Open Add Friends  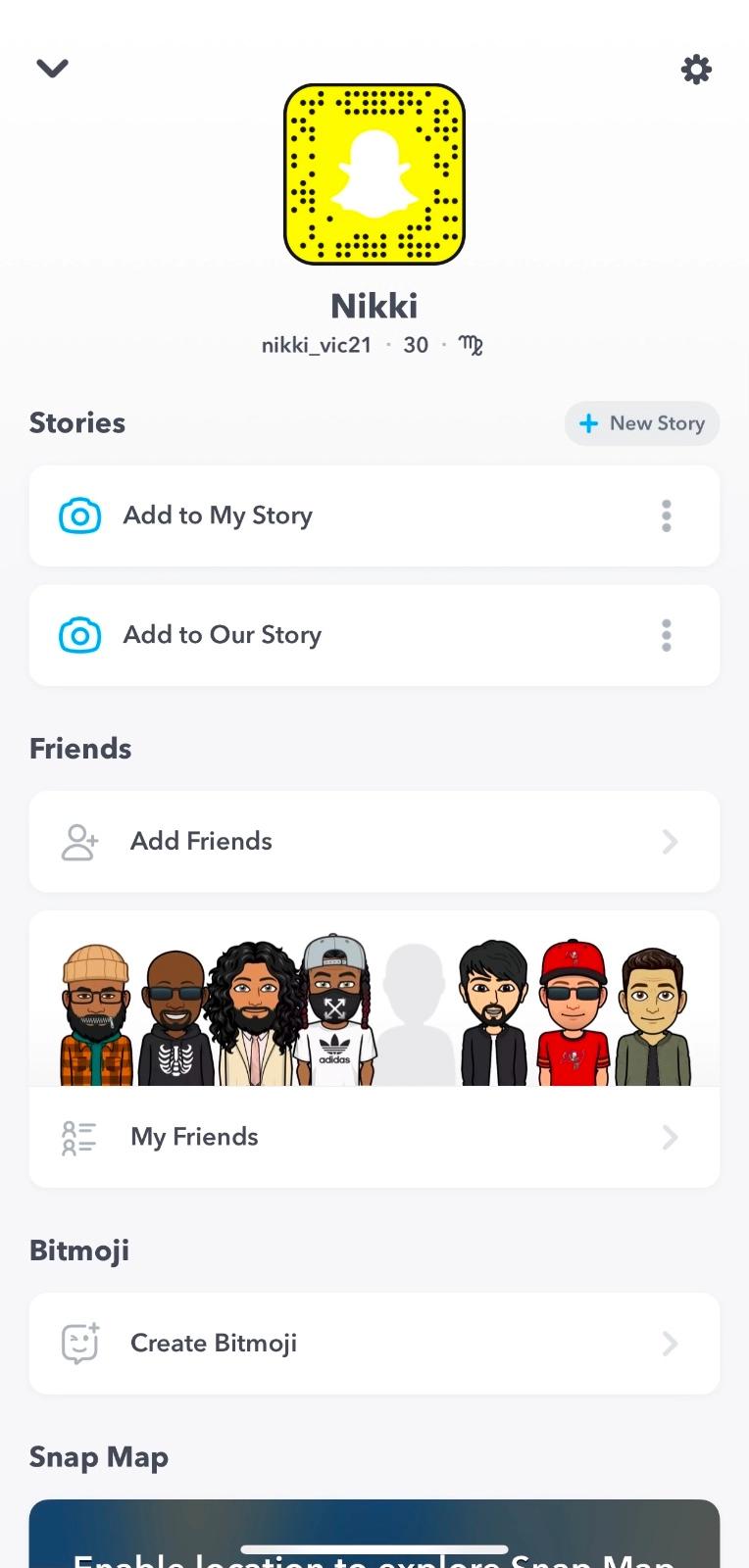click(374, 841)
